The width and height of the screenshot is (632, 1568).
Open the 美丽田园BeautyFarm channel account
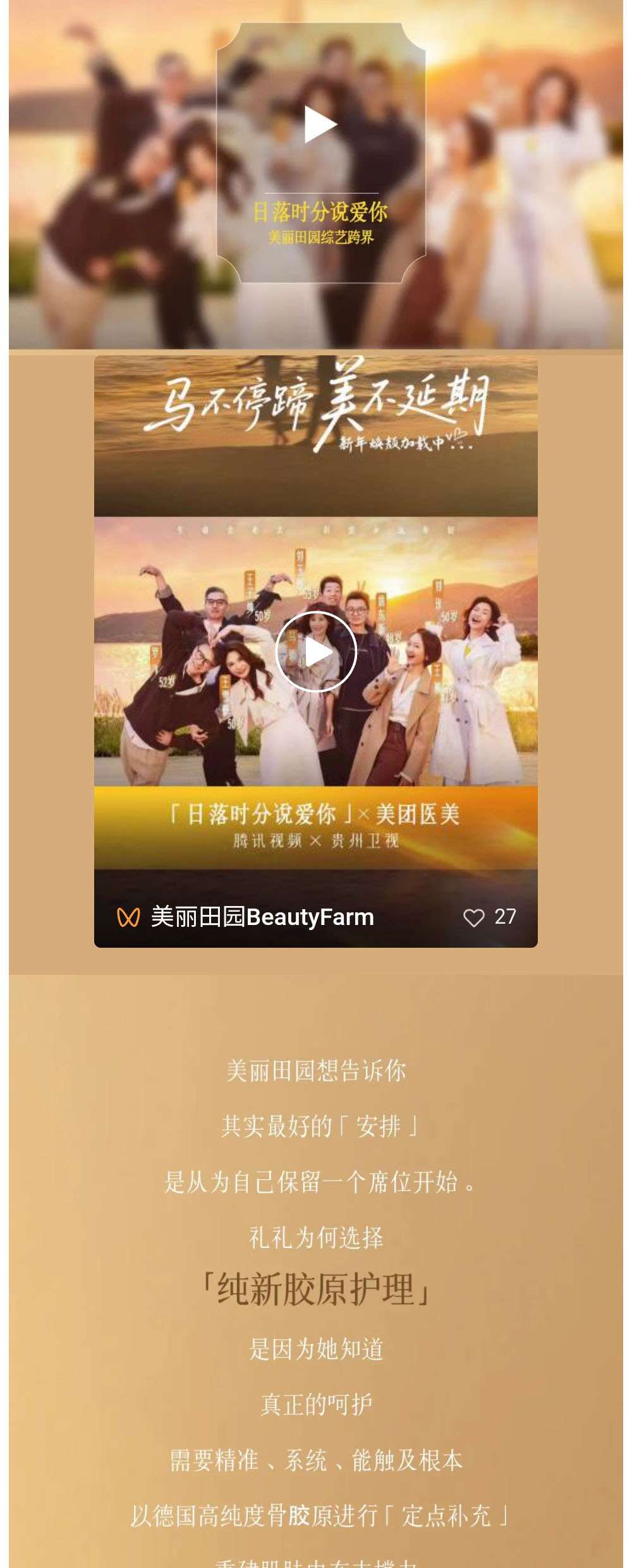tap(261, 917)
